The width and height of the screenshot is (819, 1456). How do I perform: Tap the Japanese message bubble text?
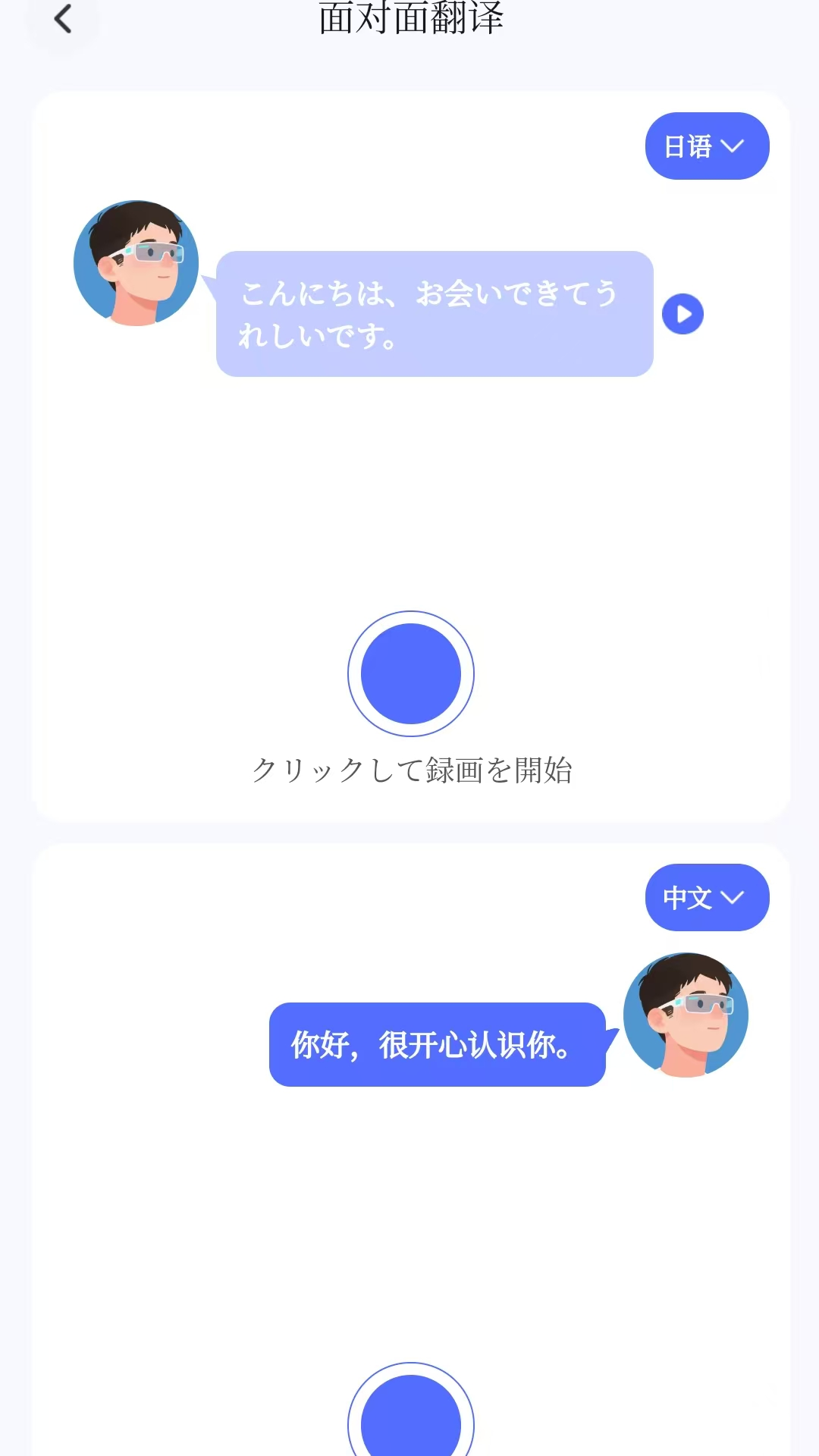pyautogui.click(x=431, y=313)
